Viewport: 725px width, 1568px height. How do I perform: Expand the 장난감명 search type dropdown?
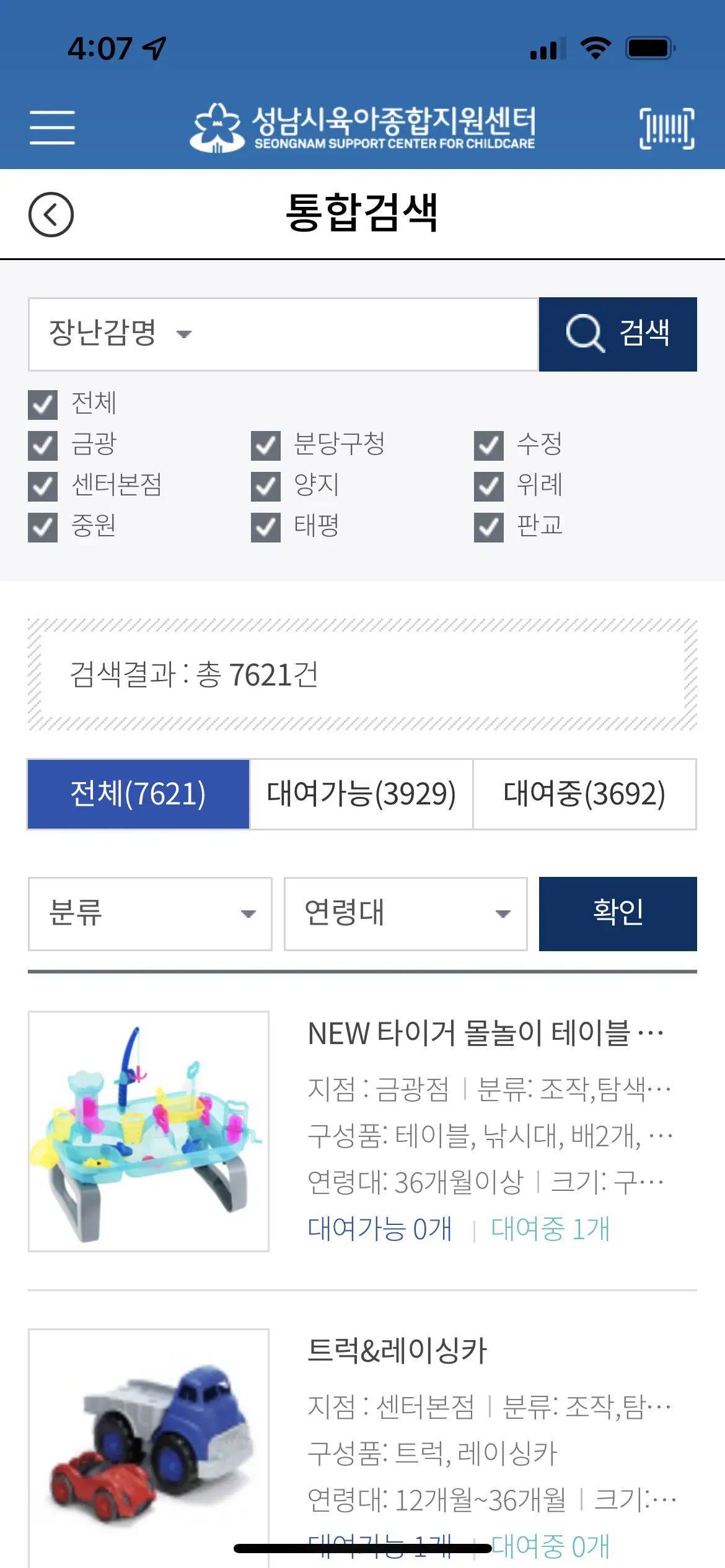click(121, 334)
